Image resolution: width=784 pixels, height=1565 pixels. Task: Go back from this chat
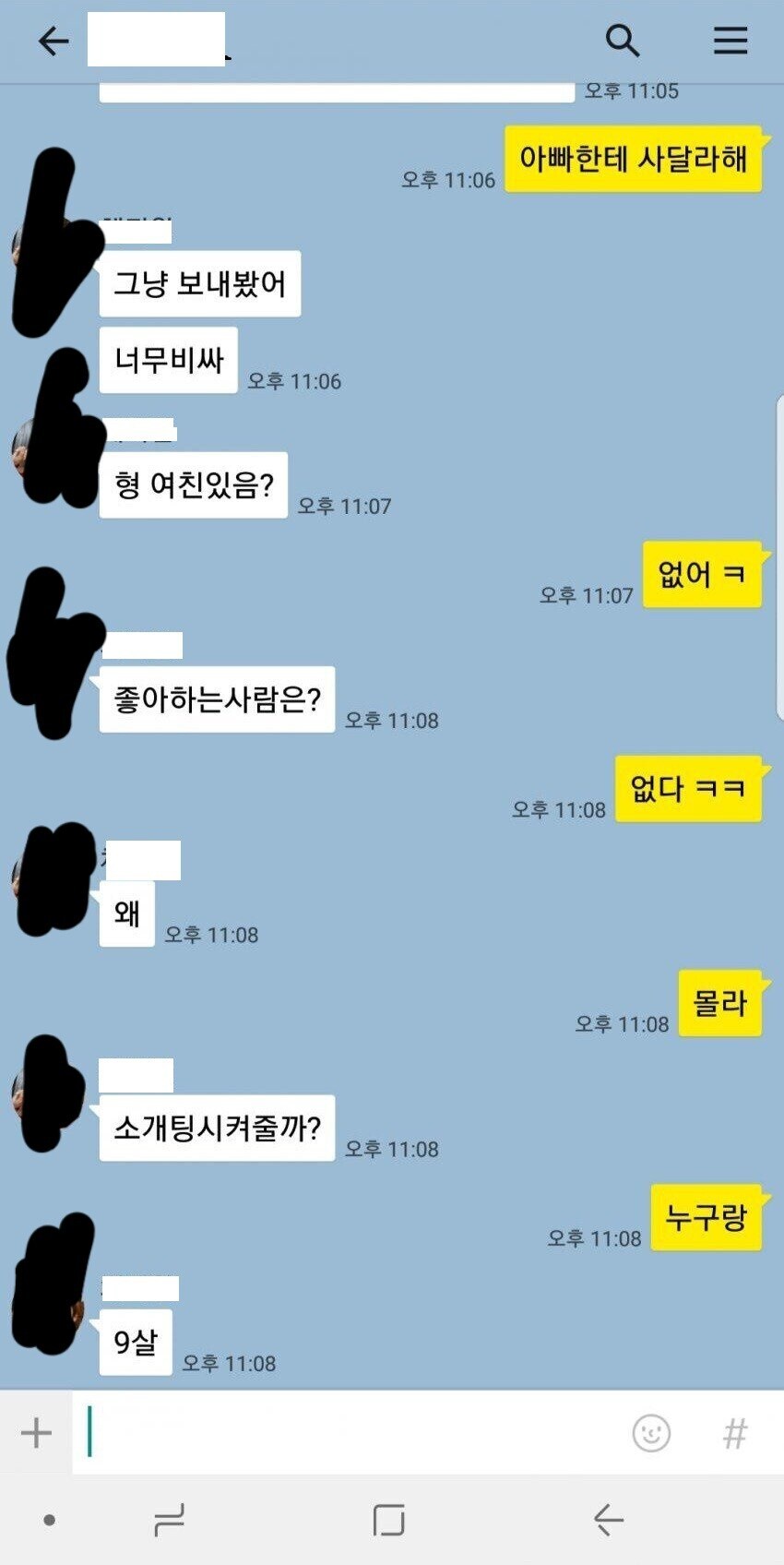pyautogui.click(x=53, y=42)
